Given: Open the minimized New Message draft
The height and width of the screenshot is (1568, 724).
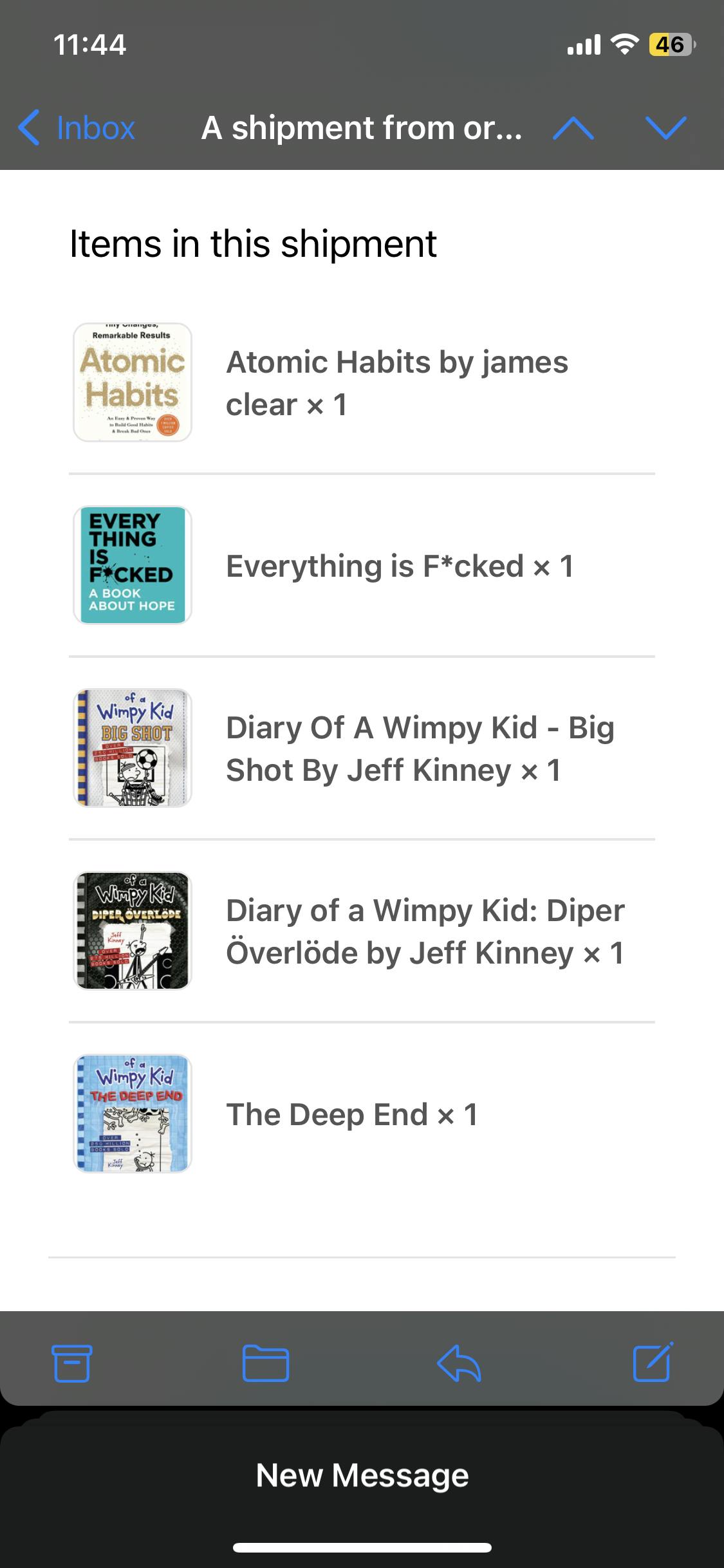Looking at the screenshot, I should click(x=362, y=1475).
